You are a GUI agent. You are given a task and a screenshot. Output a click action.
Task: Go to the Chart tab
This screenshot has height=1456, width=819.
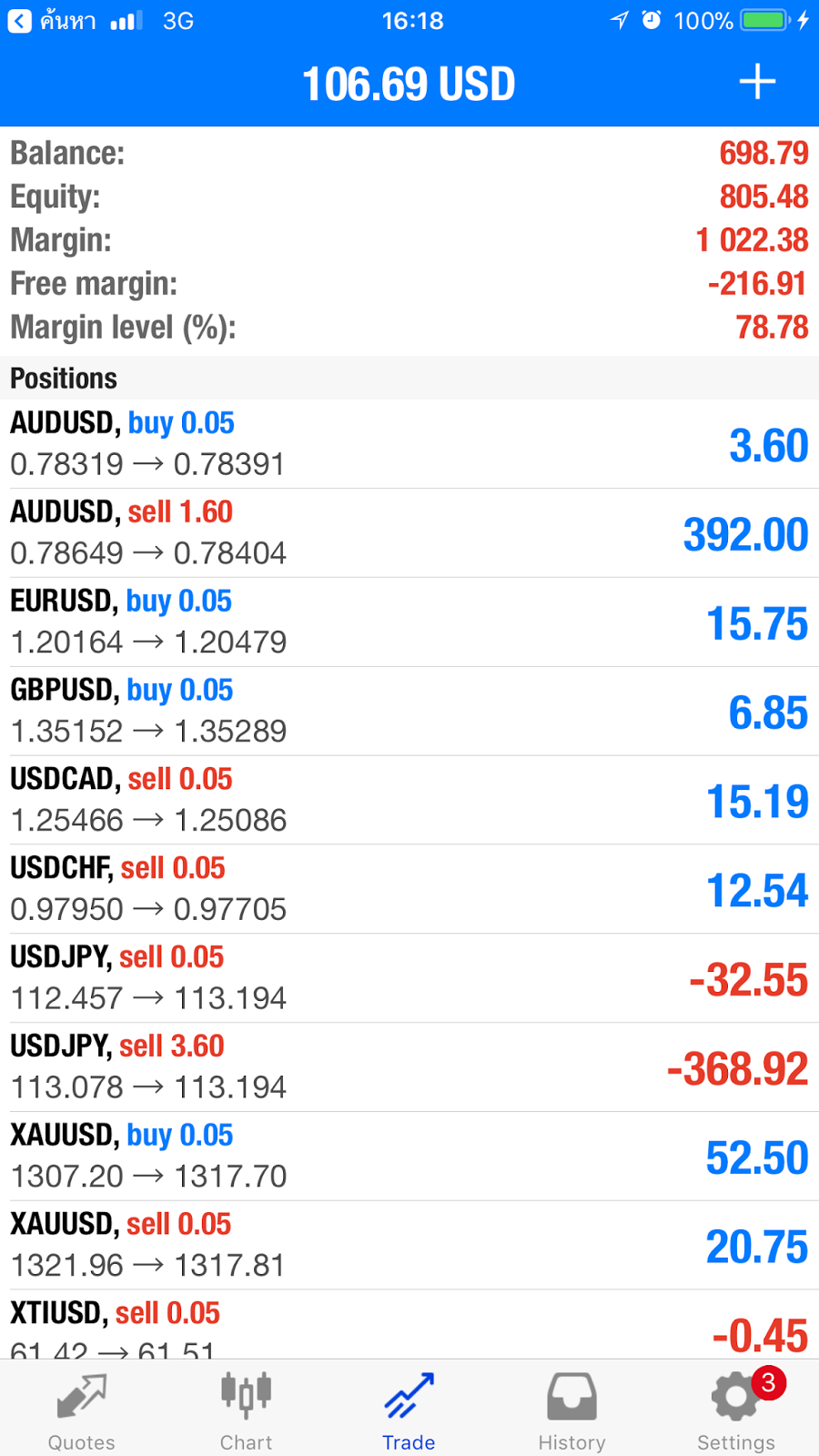coord(246,1409)
